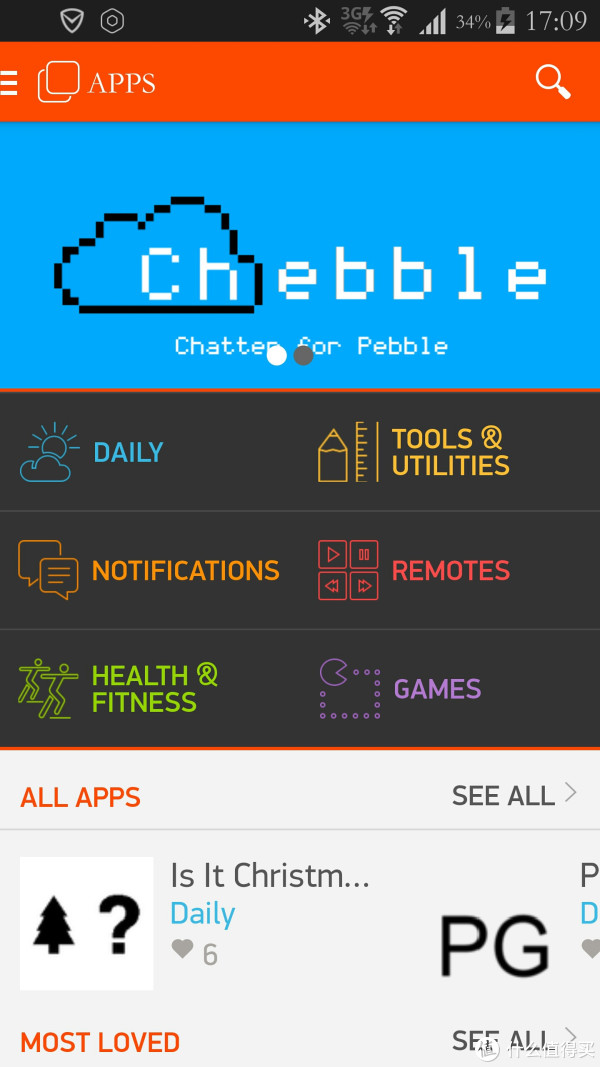Image resolution: width=600 pixels, height=1067 pixels.
Task: See all apps in All Apps
Action: pos(514,795)
